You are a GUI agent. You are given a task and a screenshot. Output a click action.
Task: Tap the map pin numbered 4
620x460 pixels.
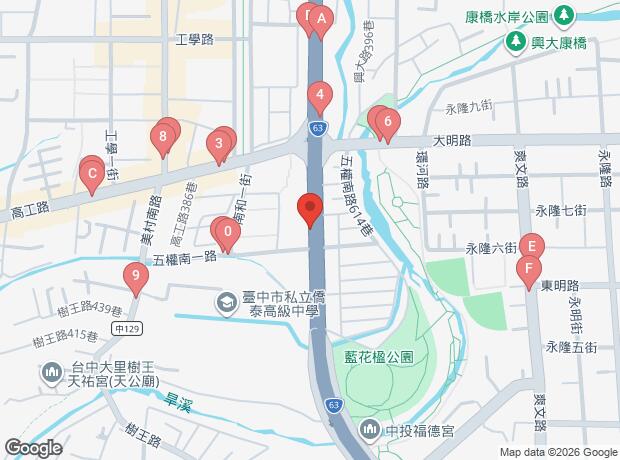pos(319,97)
